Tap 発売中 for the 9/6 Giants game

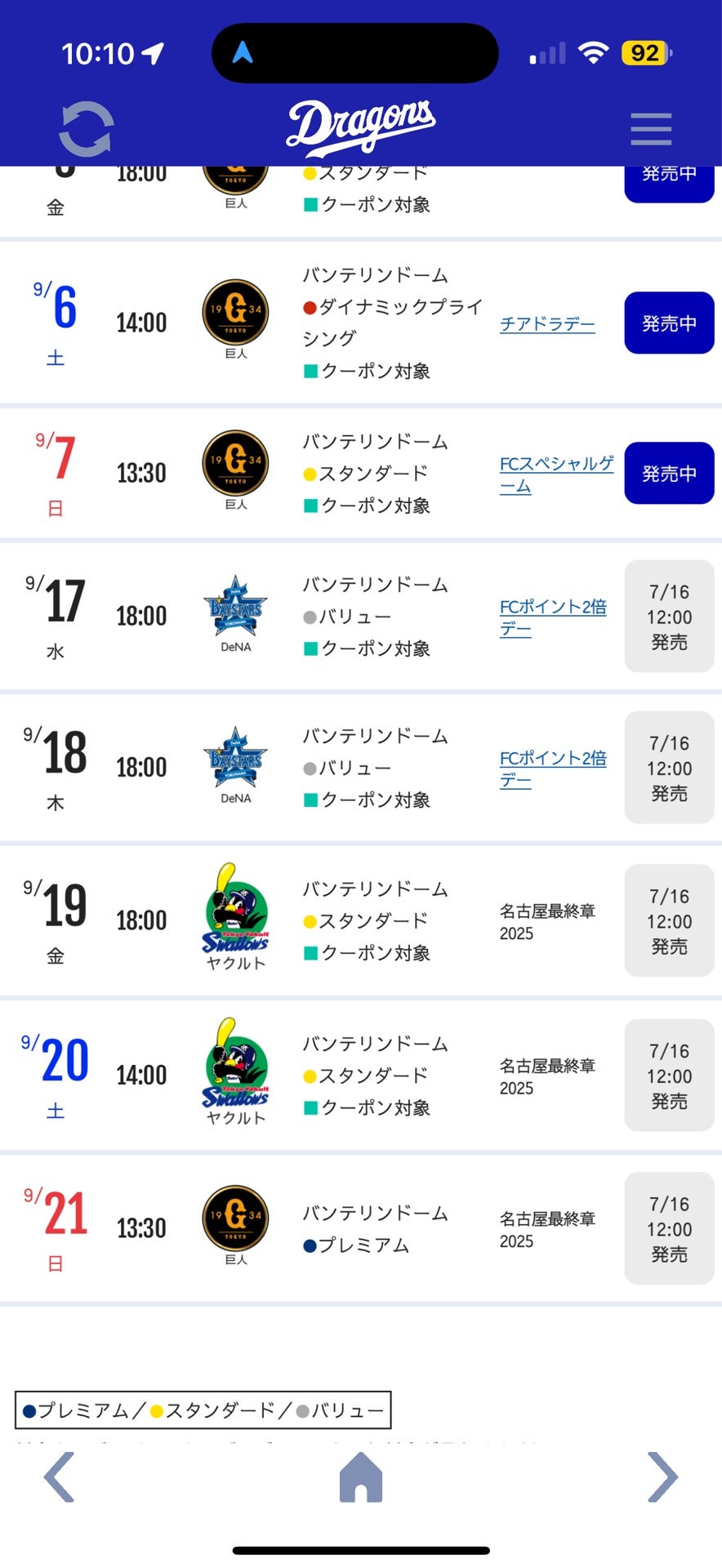tap(669, 323)
